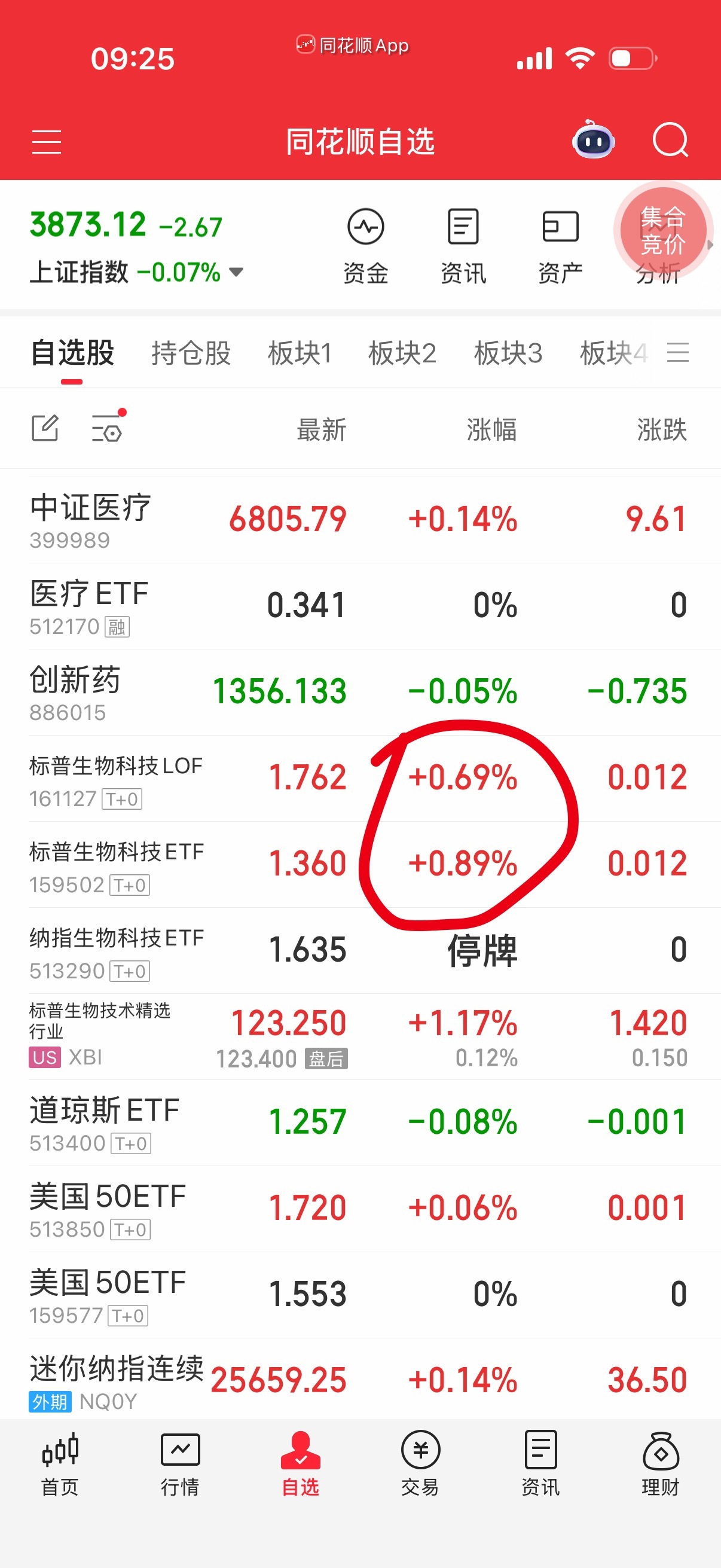Open the watchlist filter/sort icon
The height and width of the screenshot is (1568, 721).
coord(106,428)
